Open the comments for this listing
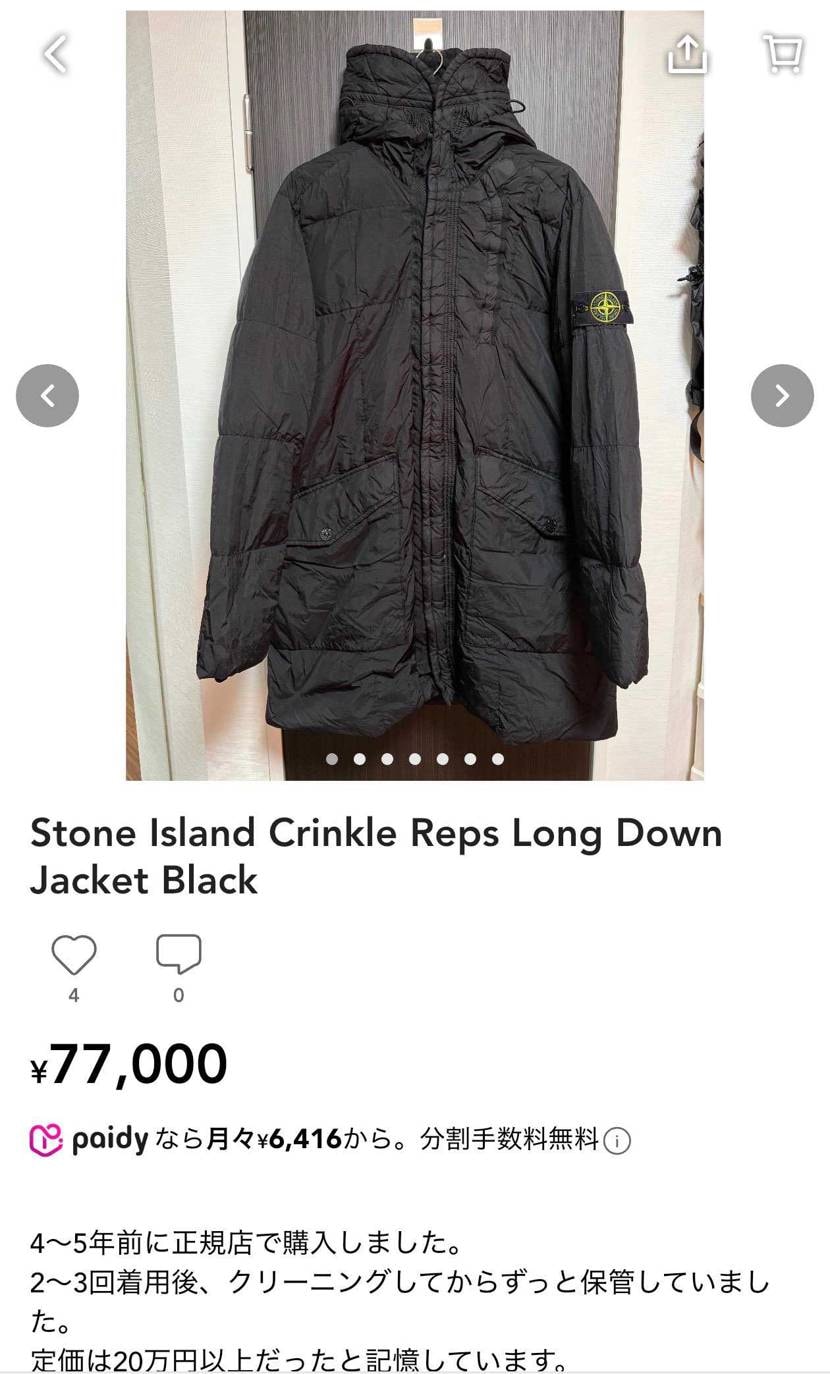The width and height of the screenshot is (830, 1374). click(x=179, y=955)
